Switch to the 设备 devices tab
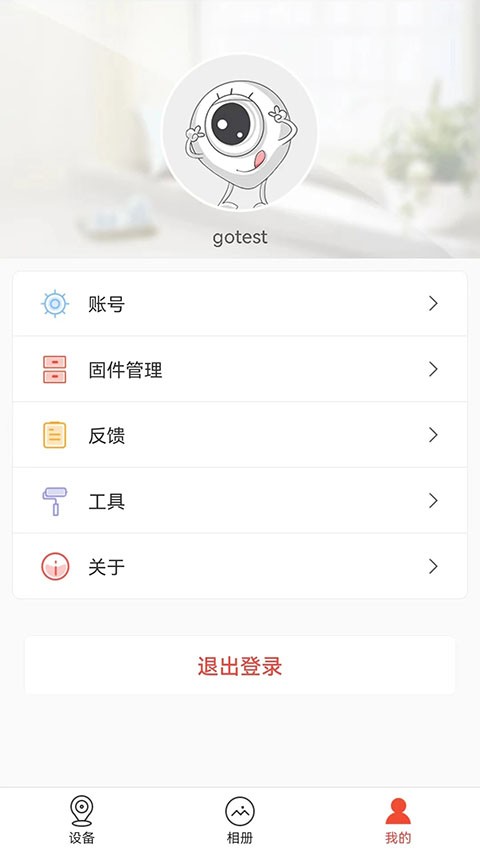Screen dimensions: 480x853 82,820
